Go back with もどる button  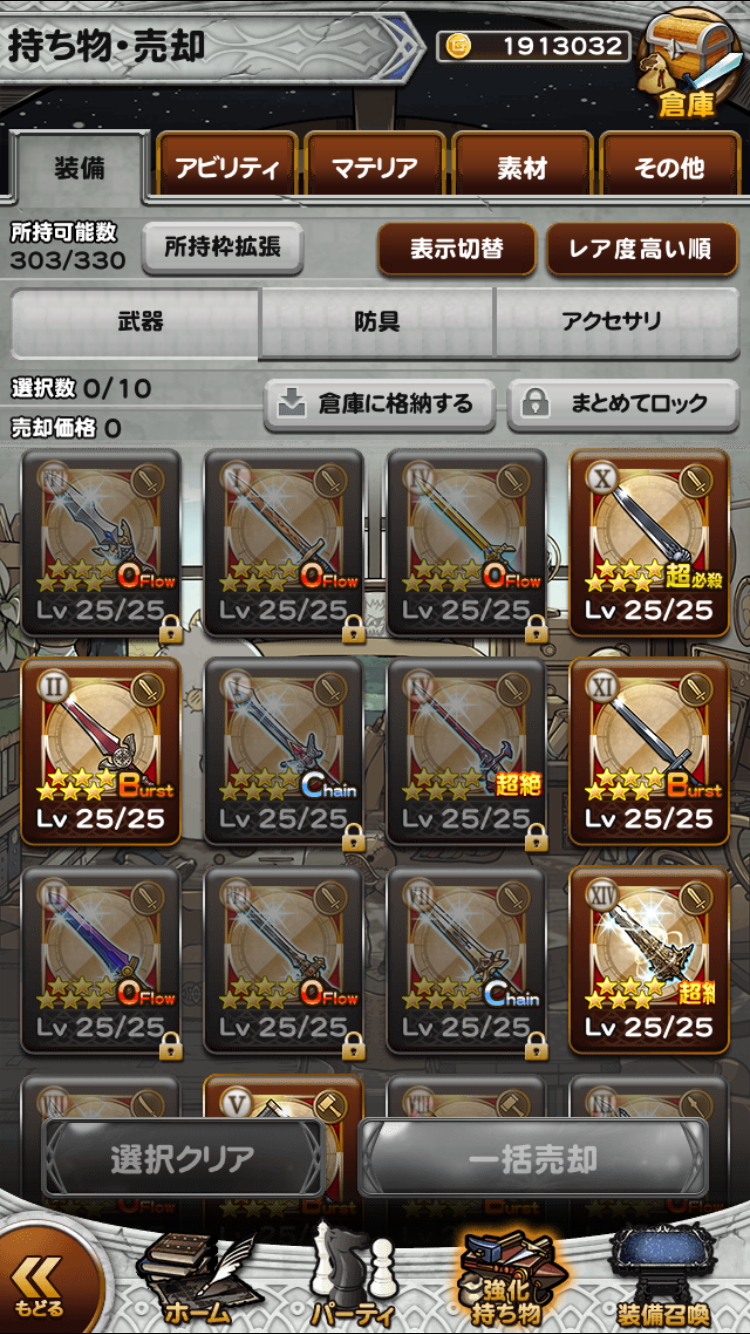[42, 1285]
